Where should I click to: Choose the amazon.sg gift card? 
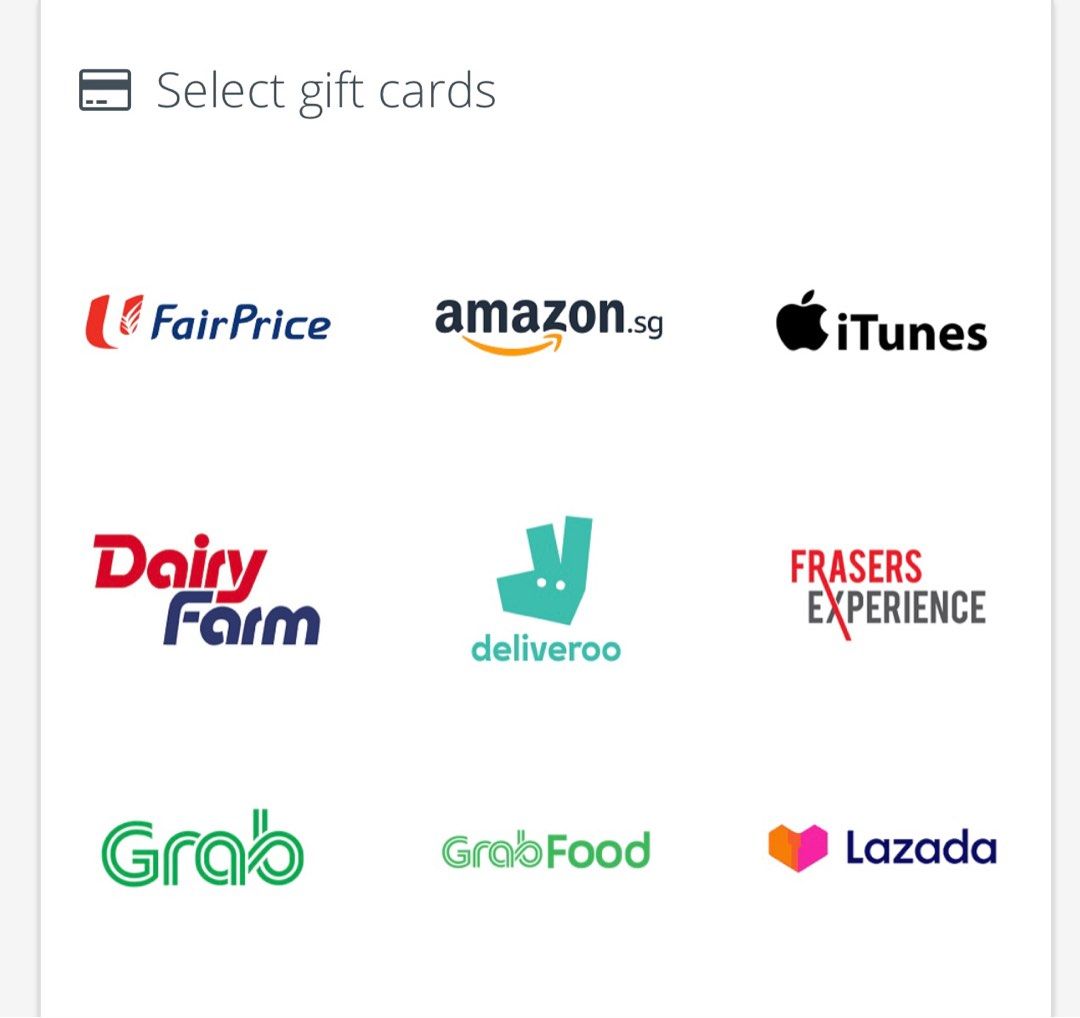tap(548, 324)
